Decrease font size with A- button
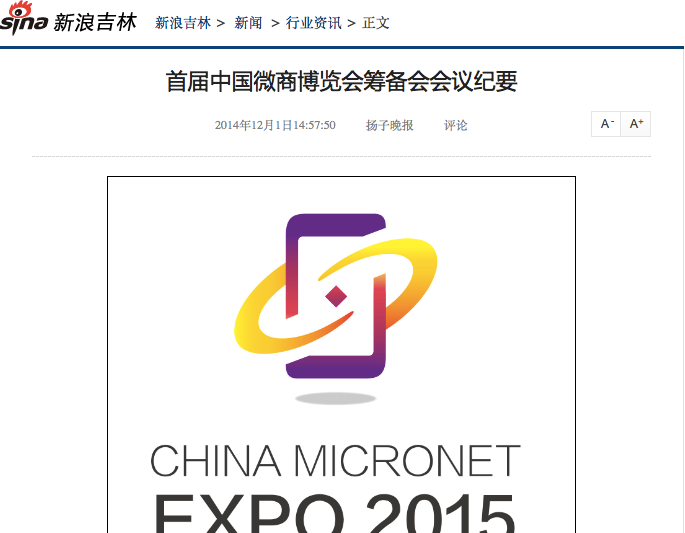685x533 pixels. tap(606, 124)
